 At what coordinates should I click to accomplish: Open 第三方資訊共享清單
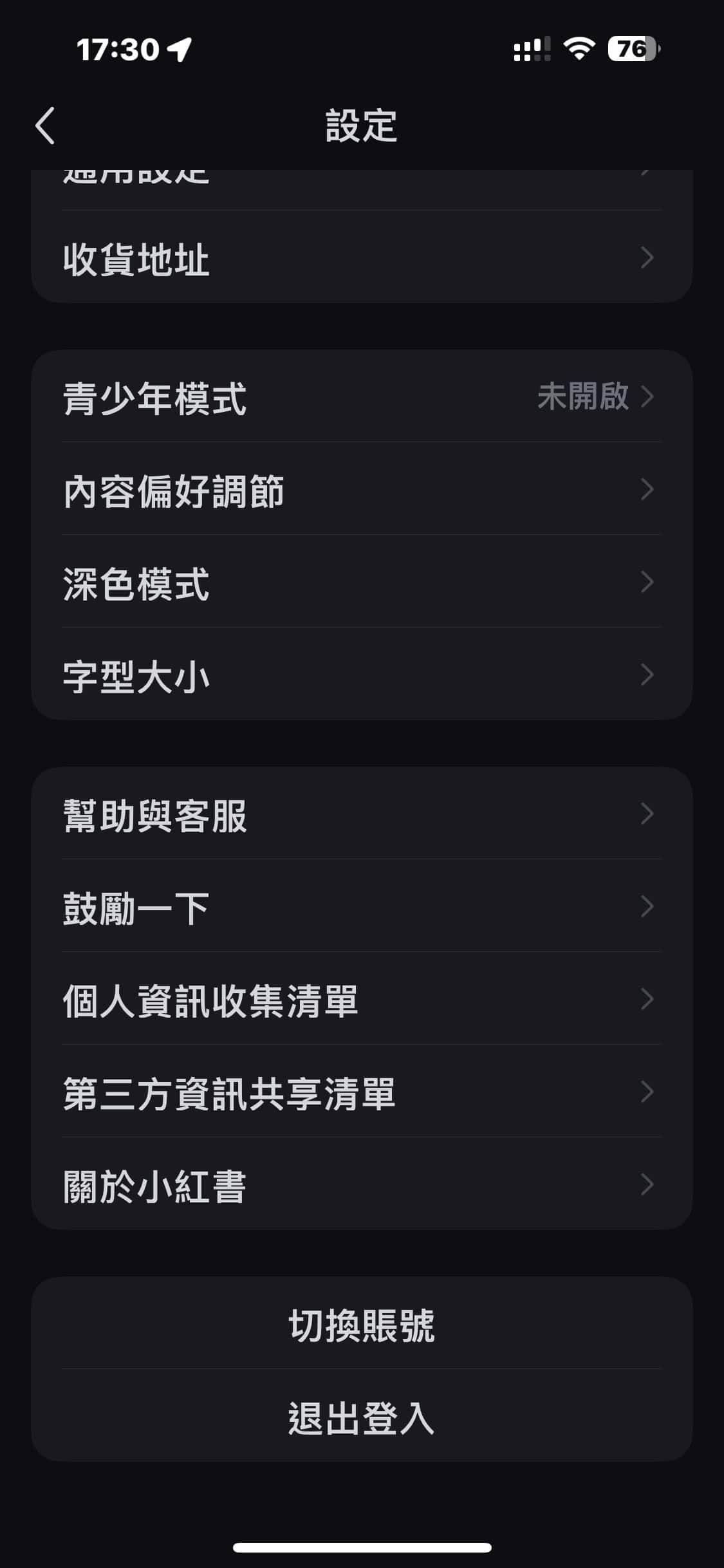click(362, 1092)
